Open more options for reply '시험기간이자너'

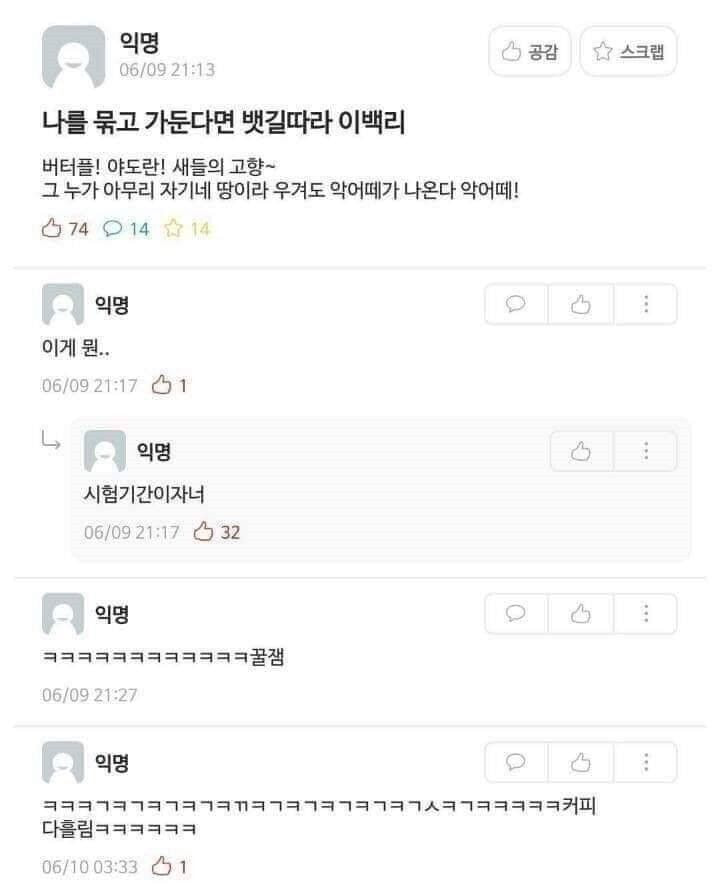click(645, 452)
